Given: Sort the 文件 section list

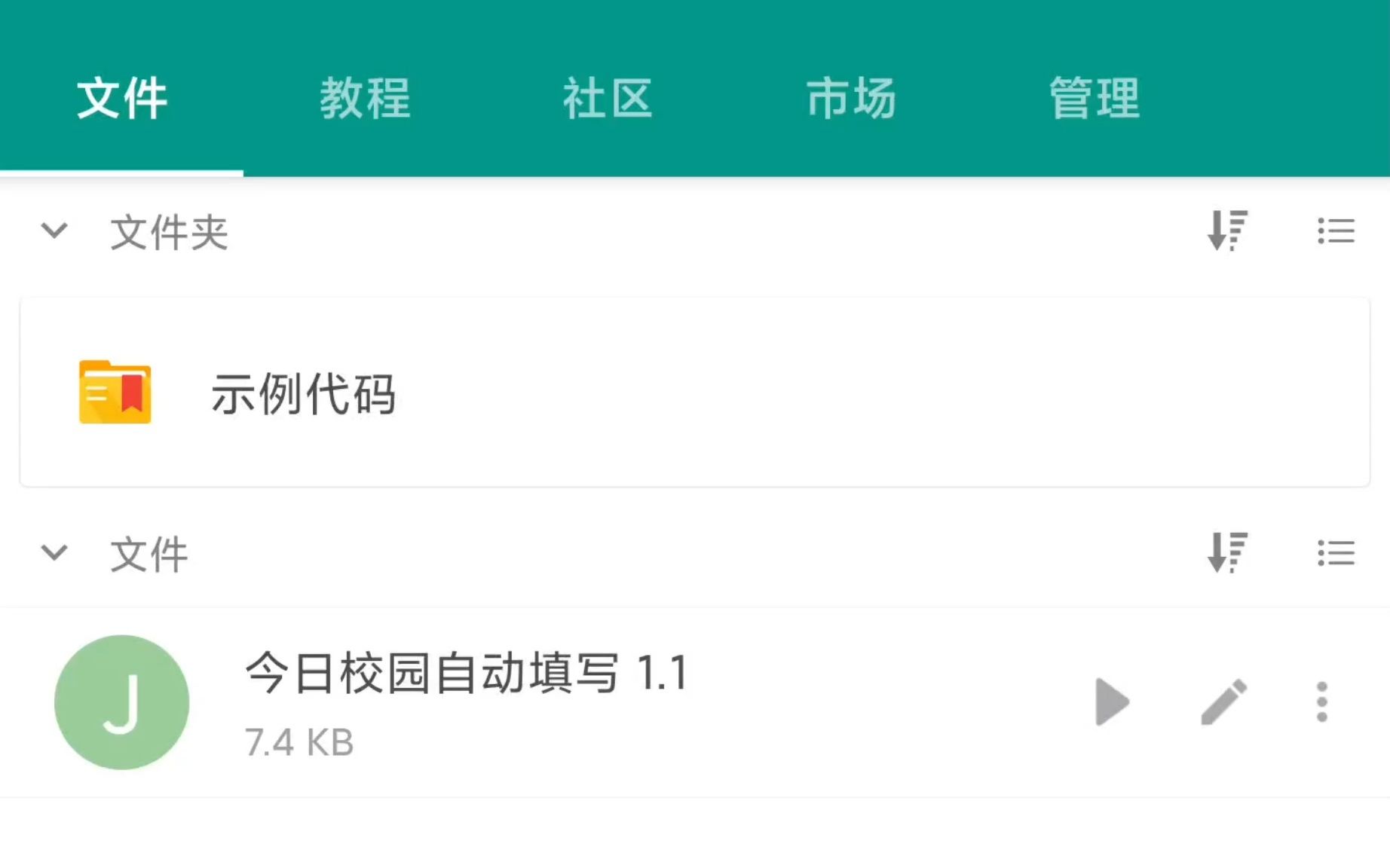Looking at the screenshot, I should coord(1227,553).
